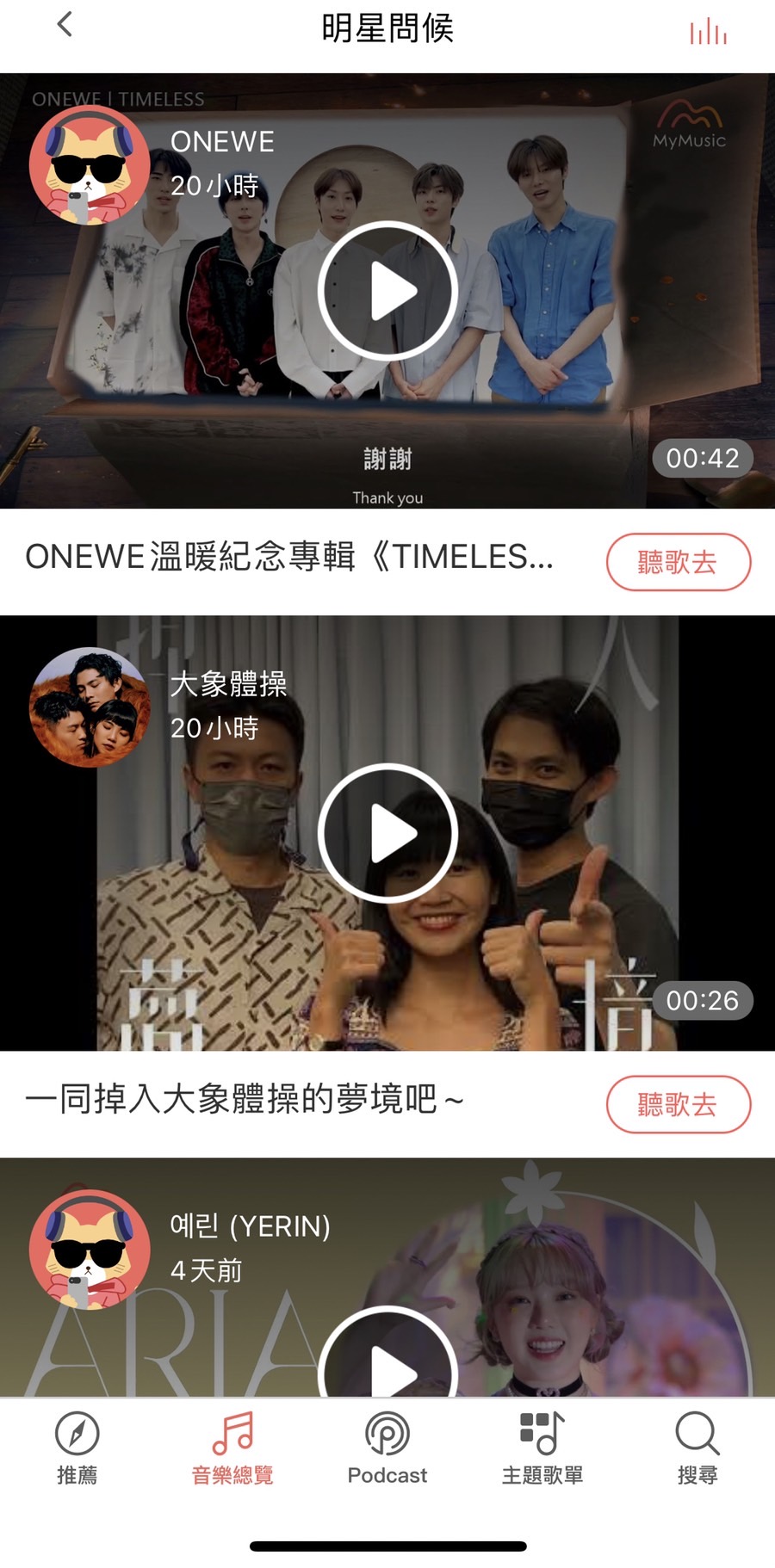Tap 聽歌去 for ONEWE TIMELESS album

click(x=678, y=562)
